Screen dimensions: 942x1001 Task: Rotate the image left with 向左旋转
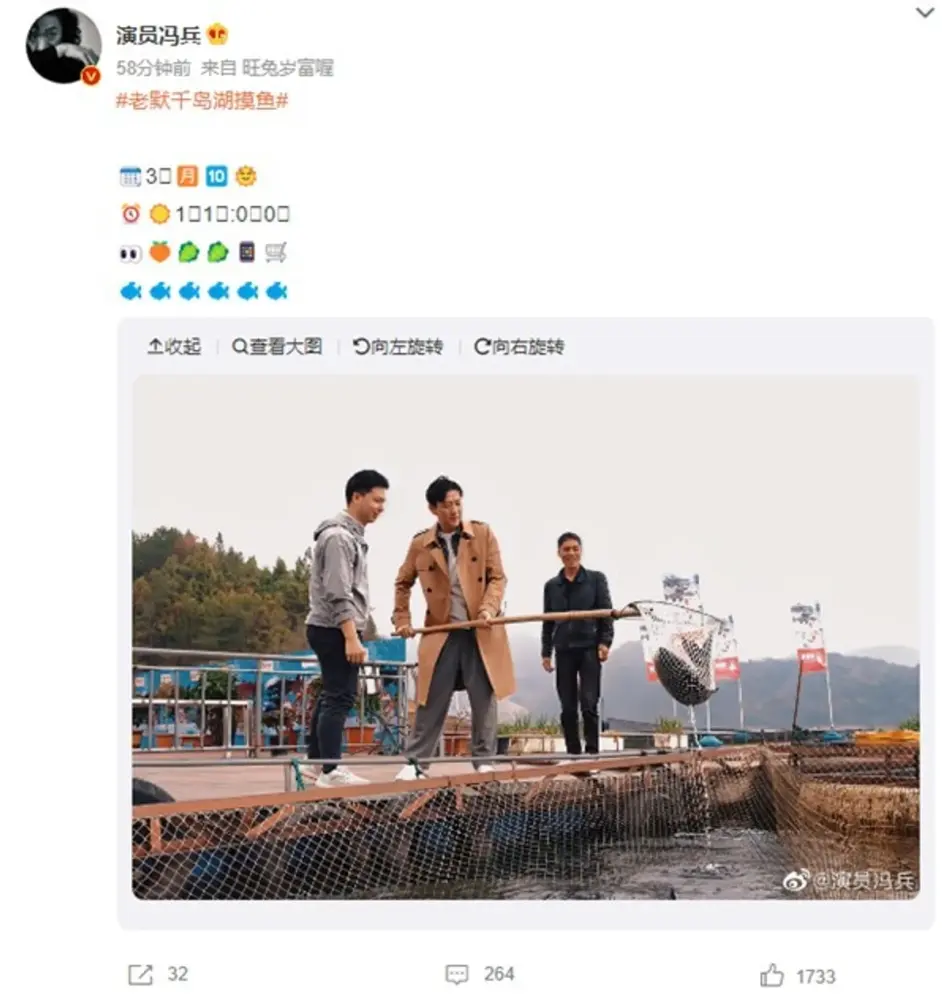(398, 347)
